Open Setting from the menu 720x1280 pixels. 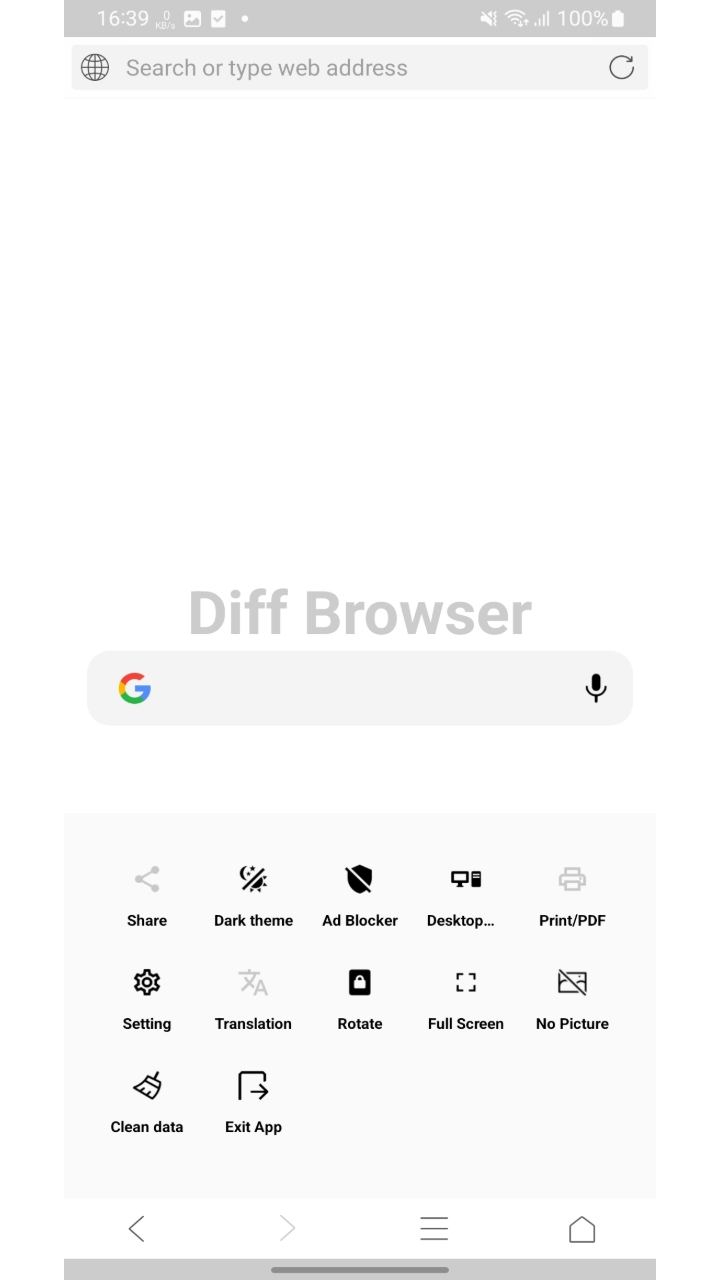pos(147,998)
